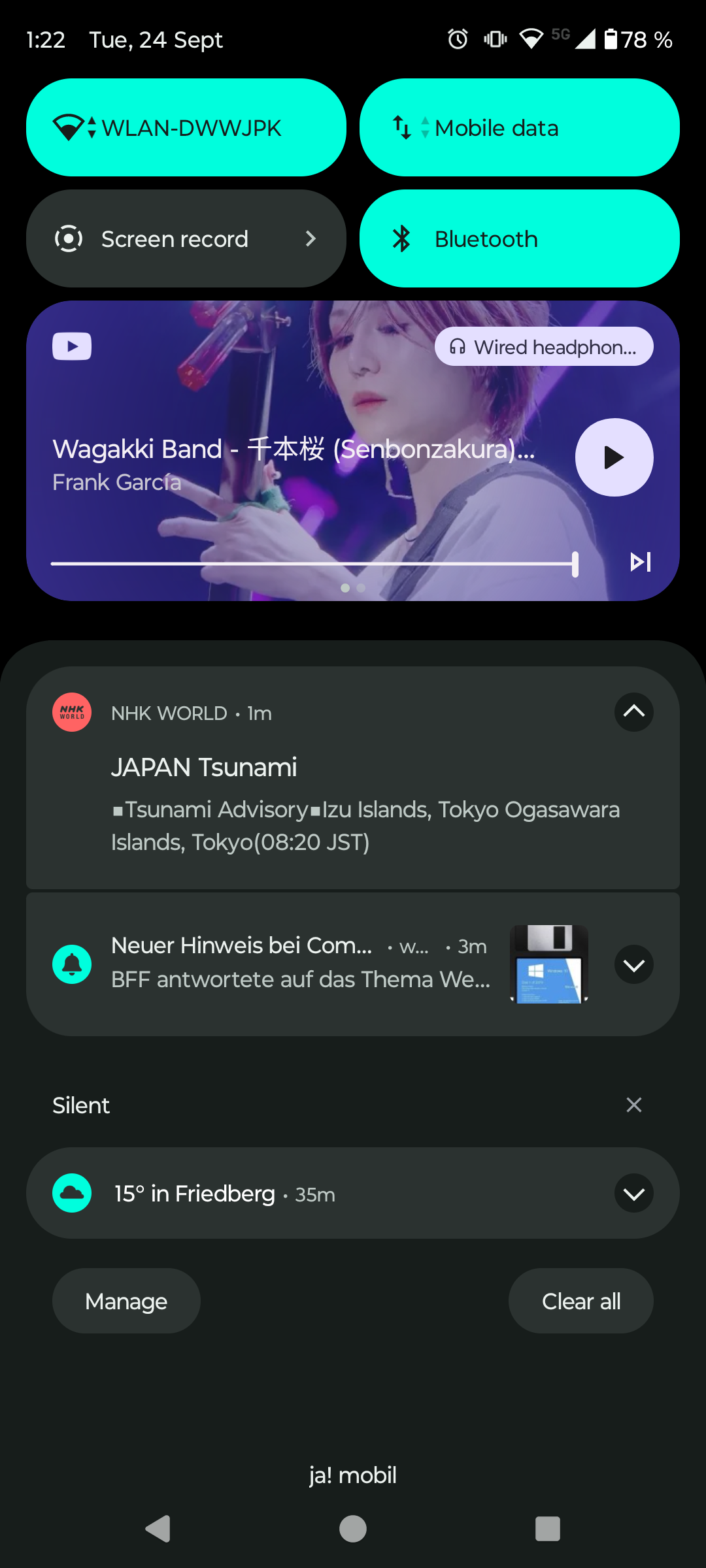Play the Wagakki Band video

click(x=614, y=457)
